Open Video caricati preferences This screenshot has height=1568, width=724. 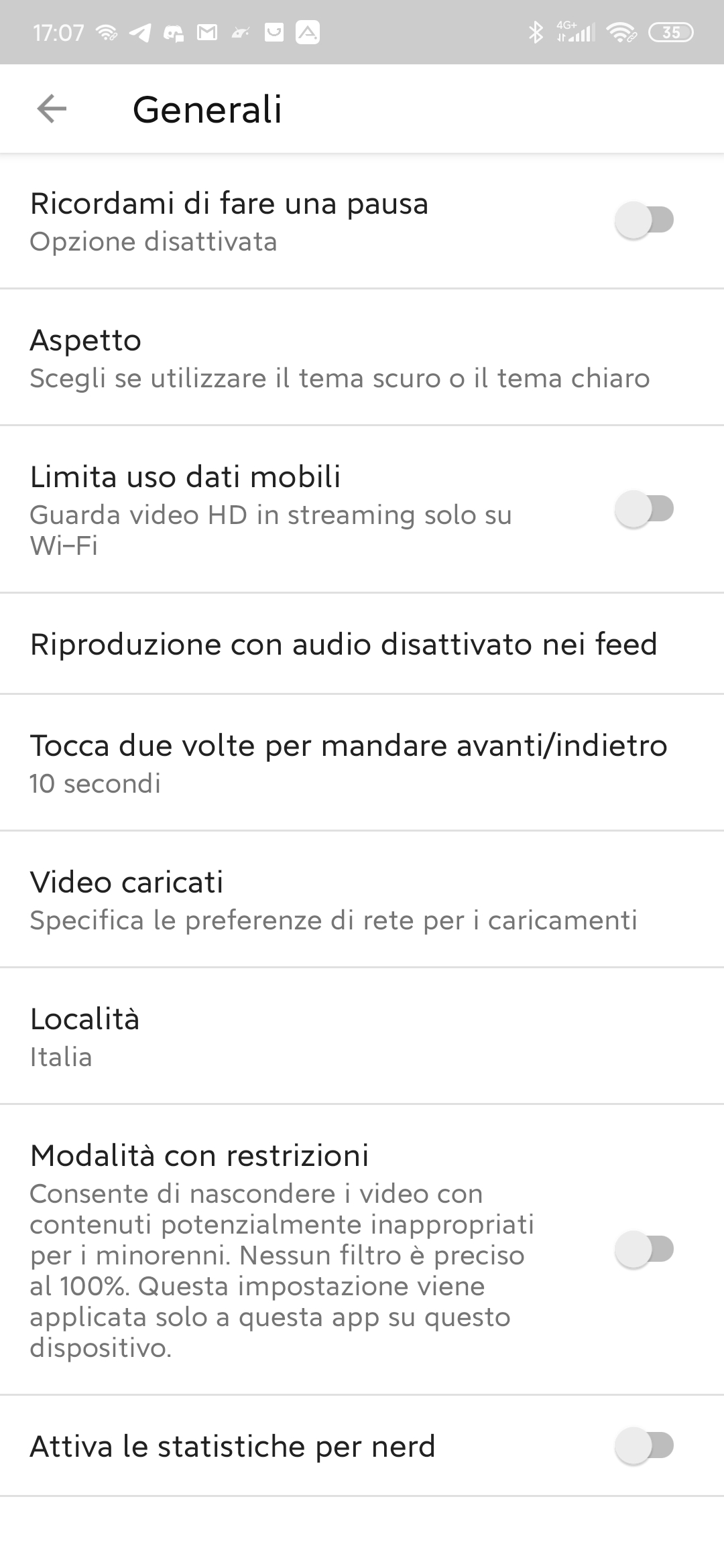[362, 900]
